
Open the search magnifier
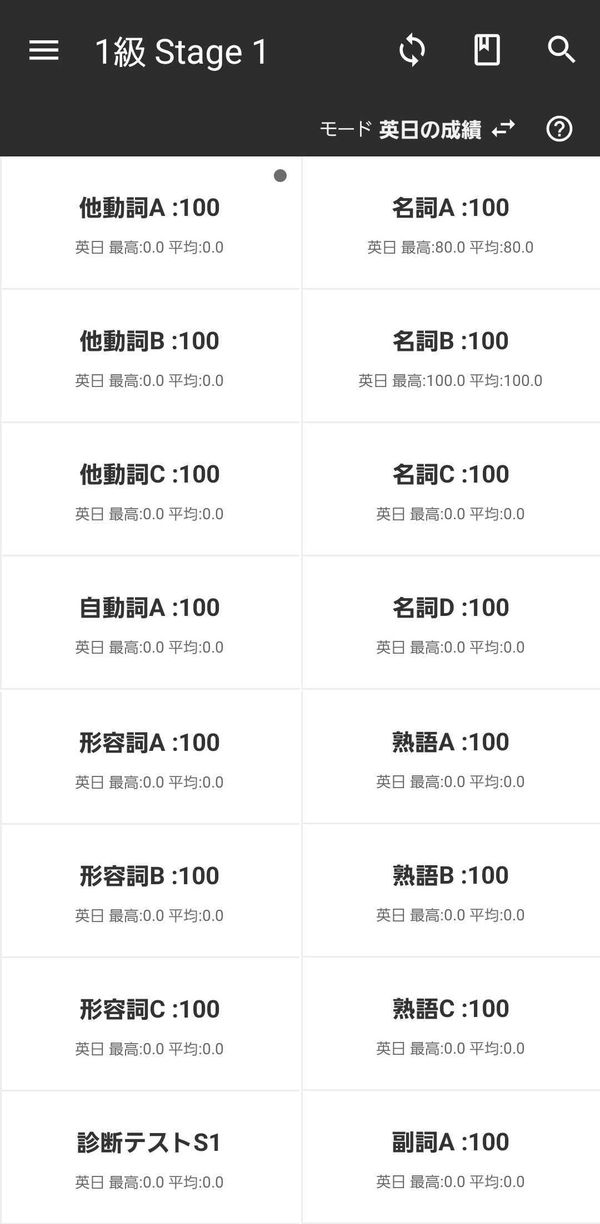(x=562, y=51)
